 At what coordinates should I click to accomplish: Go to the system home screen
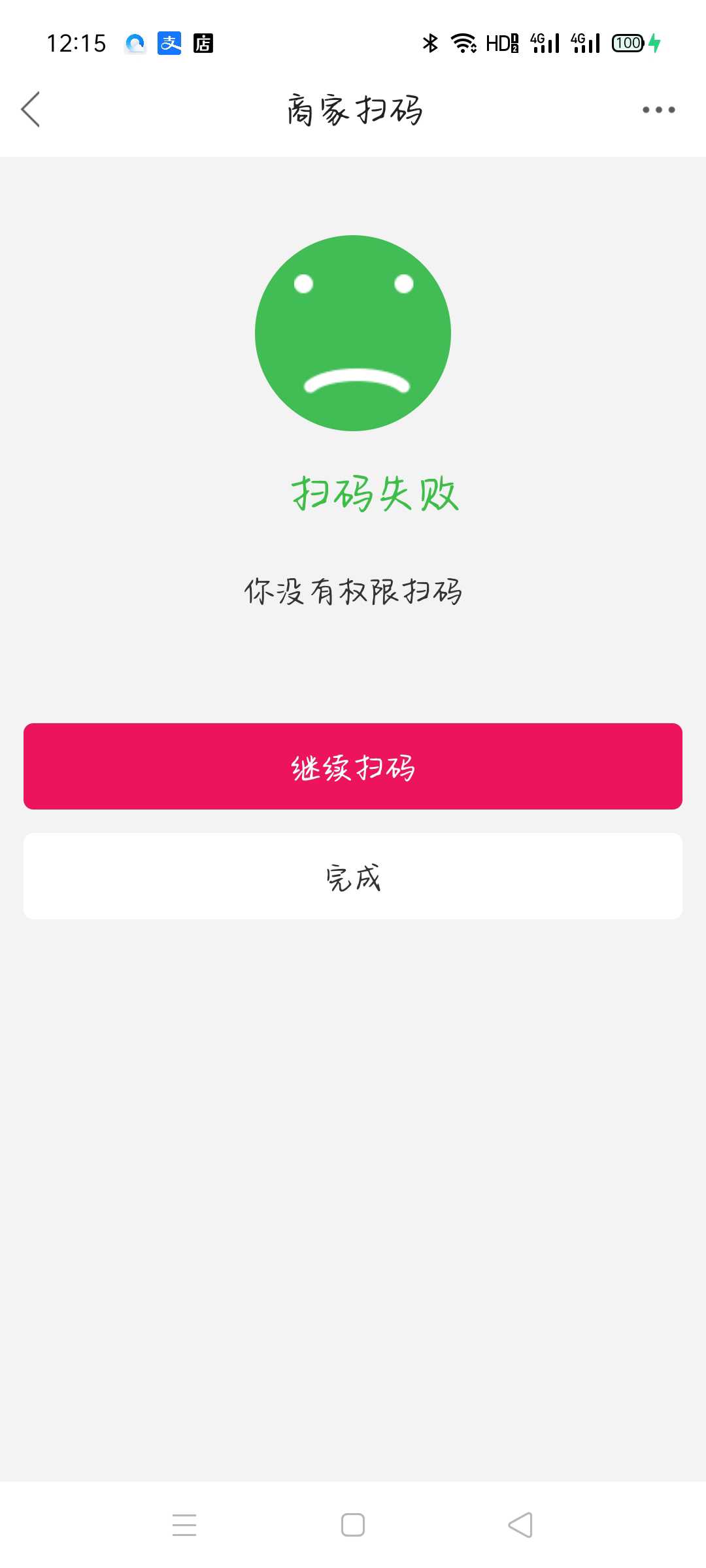353,1525
